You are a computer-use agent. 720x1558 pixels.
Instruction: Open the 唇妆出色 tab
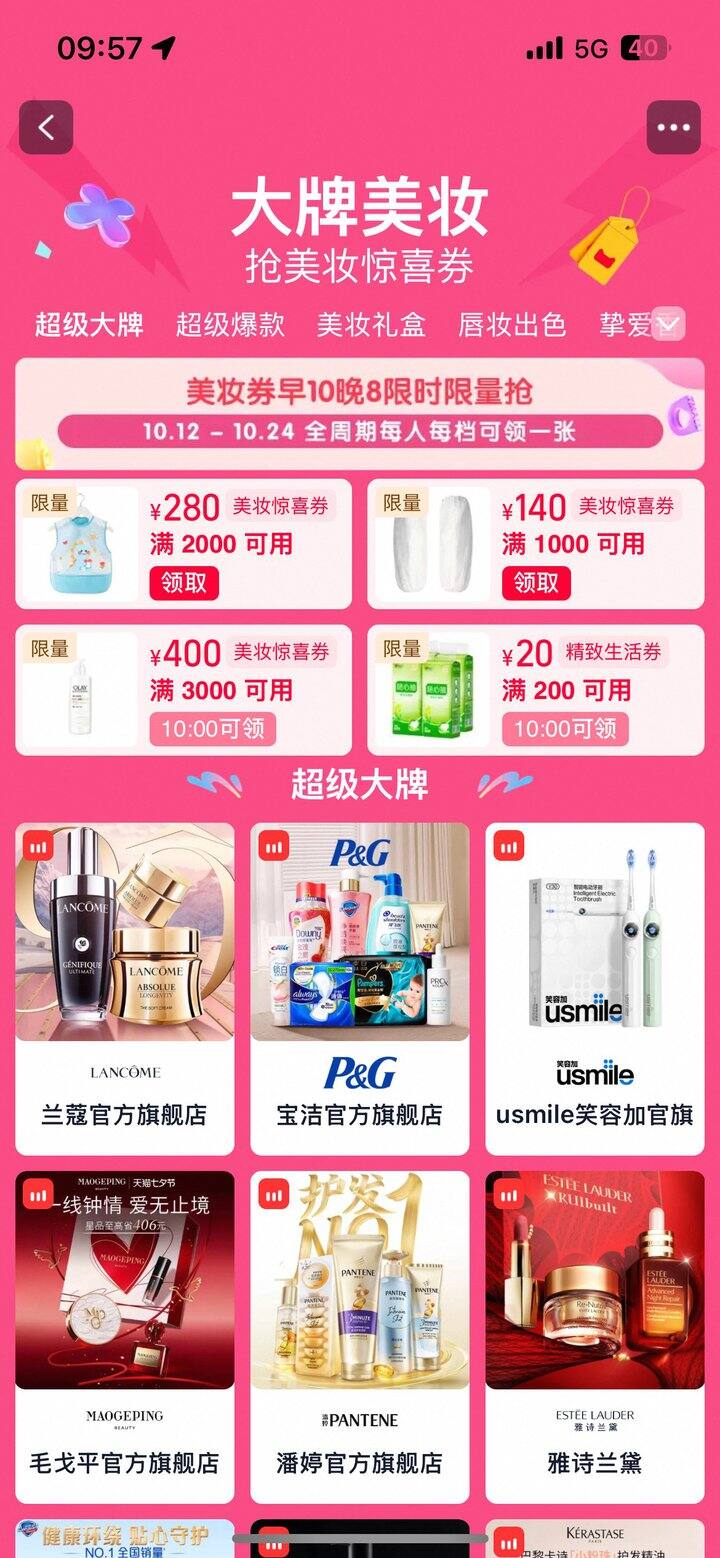[x=512, y=324]
